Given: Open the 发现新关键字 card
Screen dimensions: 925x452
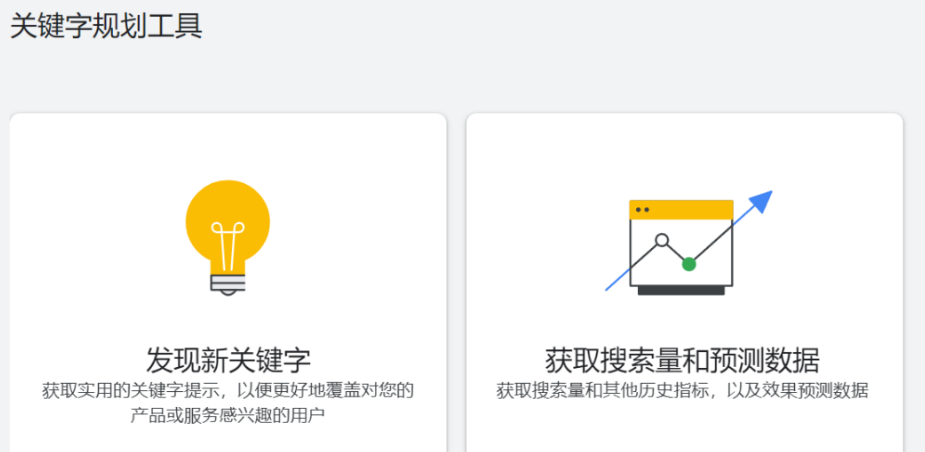Looking at the screenshot, I should click(228, 360).
